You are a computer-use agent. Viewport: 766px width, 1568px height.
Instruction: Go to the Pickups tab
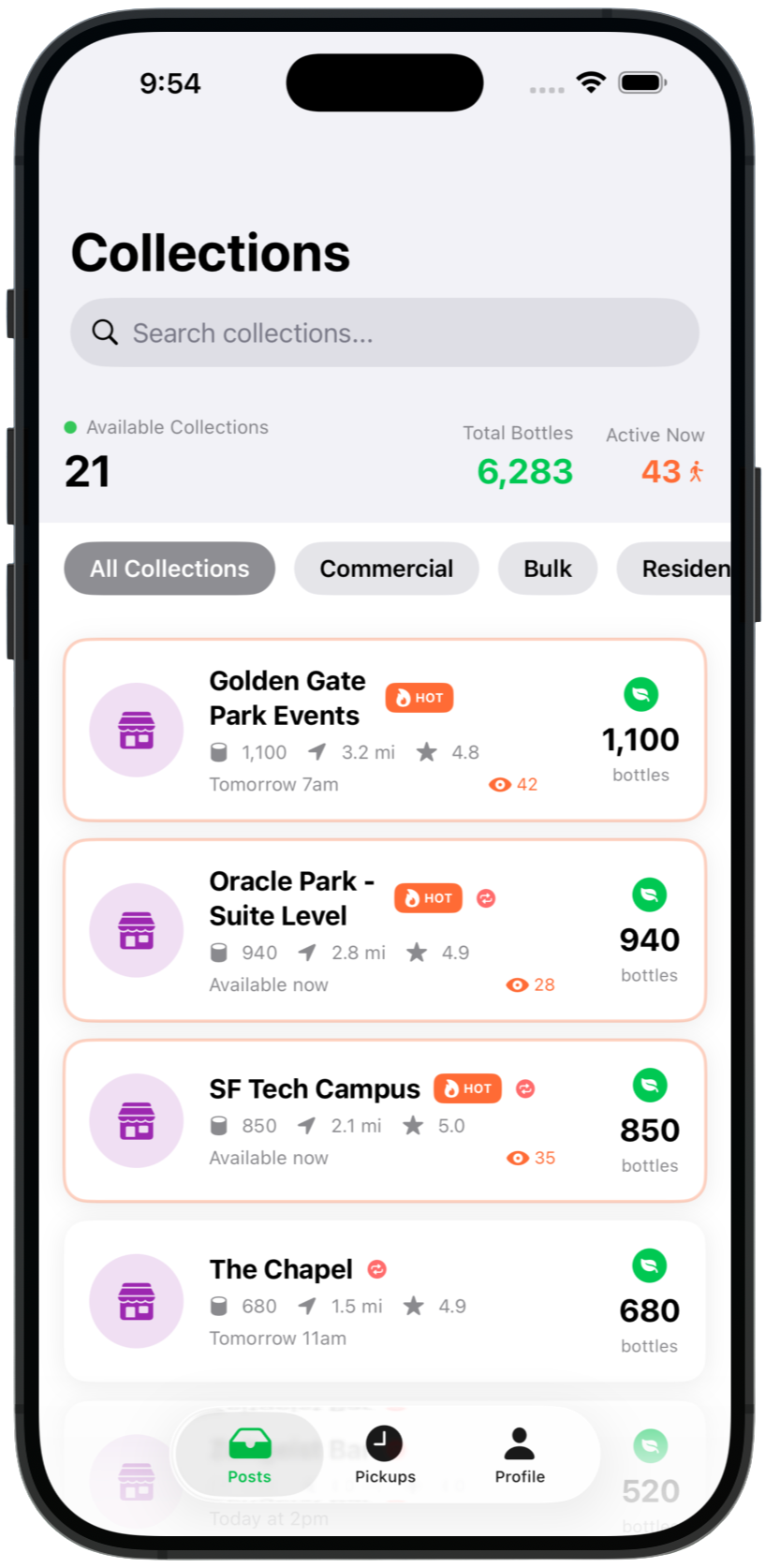384,1455
